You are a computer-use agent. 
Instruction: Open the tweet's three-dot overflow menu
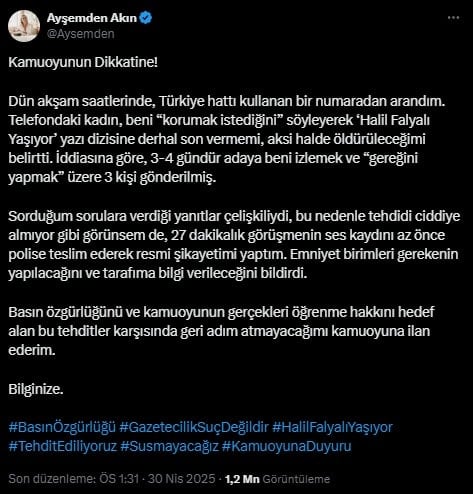pos(453,18)
